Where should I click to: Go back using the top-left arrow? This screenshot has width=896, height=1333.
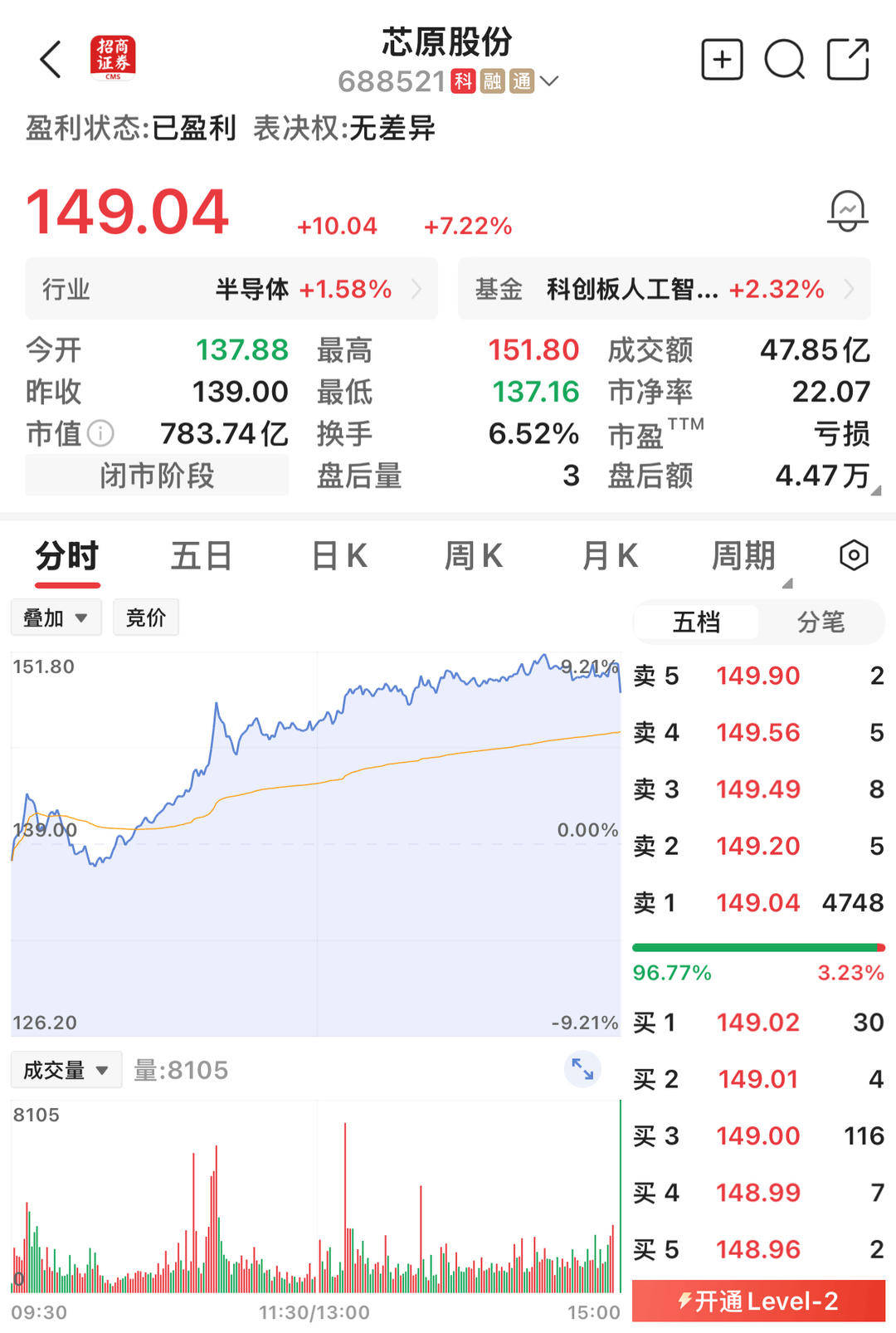click(x=51, y=60)
